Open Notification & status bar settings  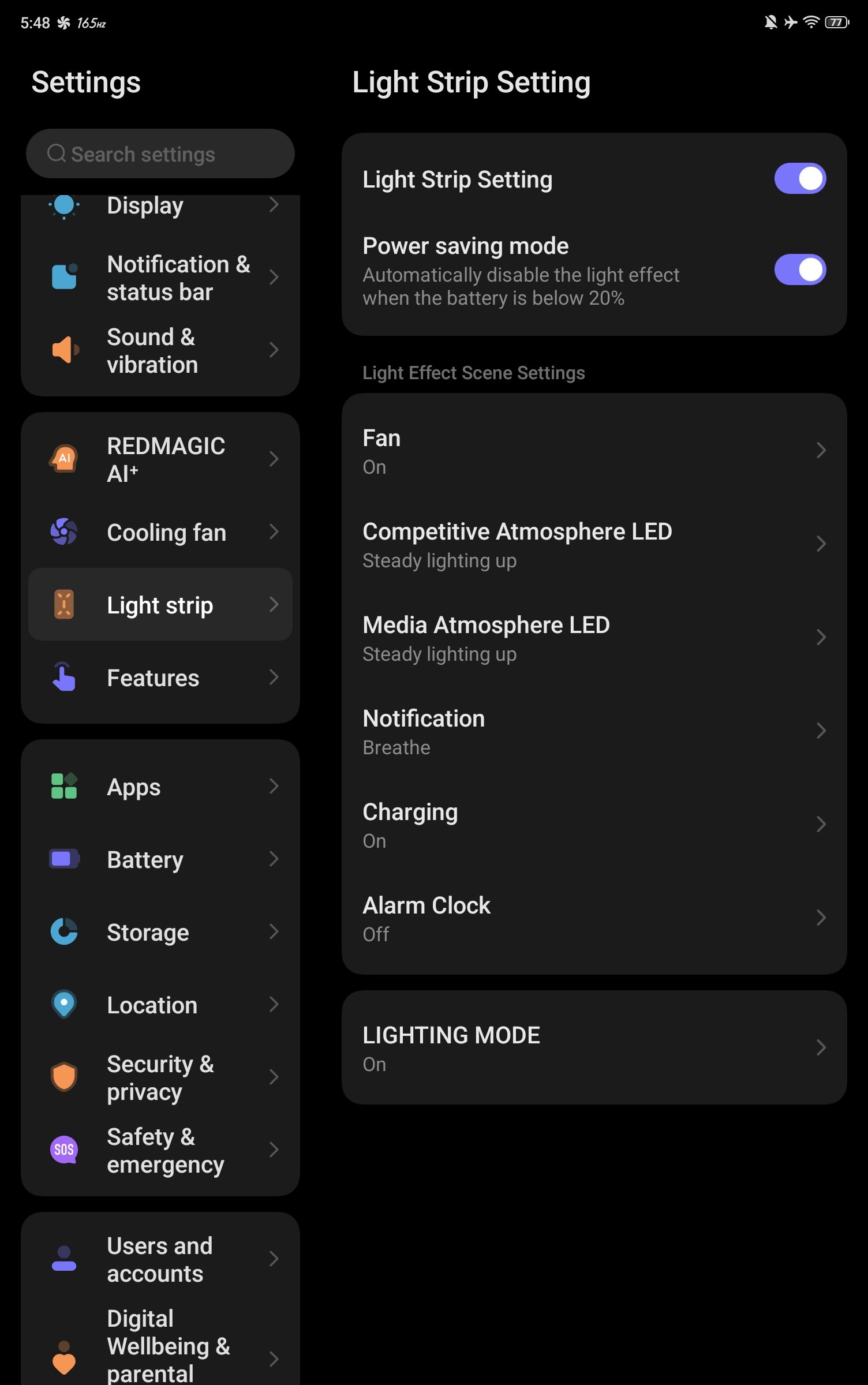(x=160, y=278)
